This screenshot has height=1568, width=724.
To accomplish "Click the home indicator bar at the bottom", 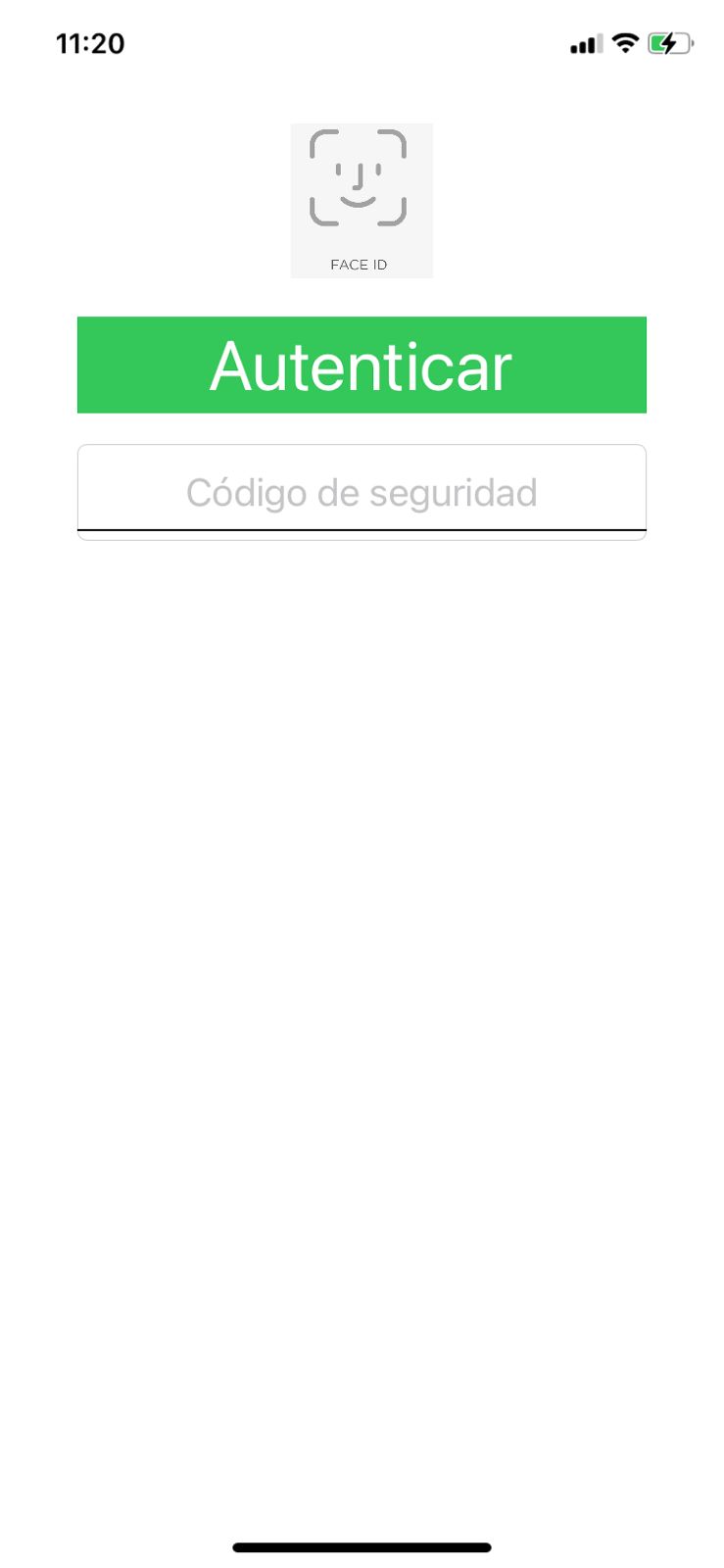I will (x=362, y=1546).
